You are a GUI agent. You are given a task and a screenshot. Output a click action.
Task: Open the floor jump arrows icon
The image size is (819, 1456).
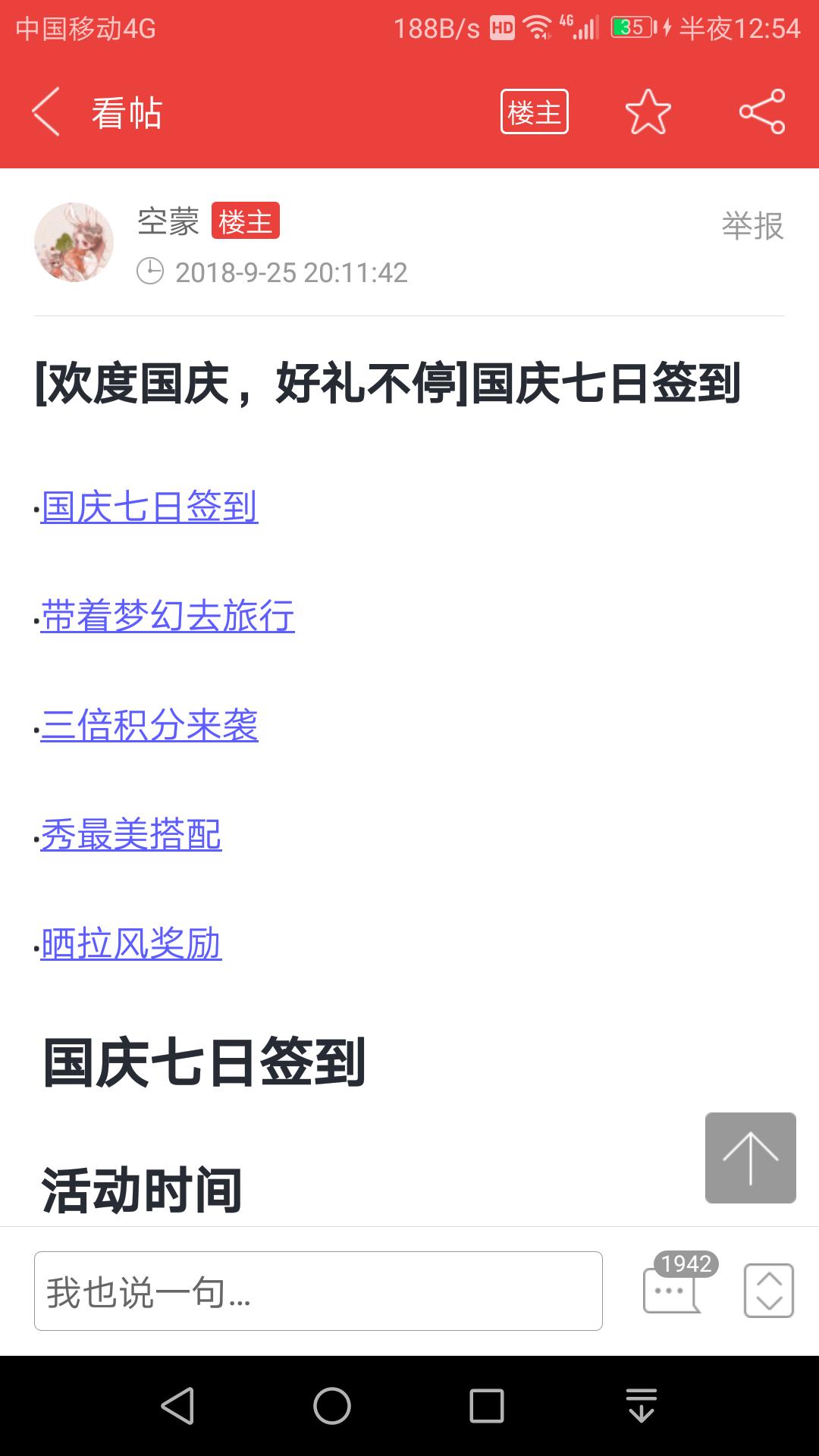click(768, 1291)
